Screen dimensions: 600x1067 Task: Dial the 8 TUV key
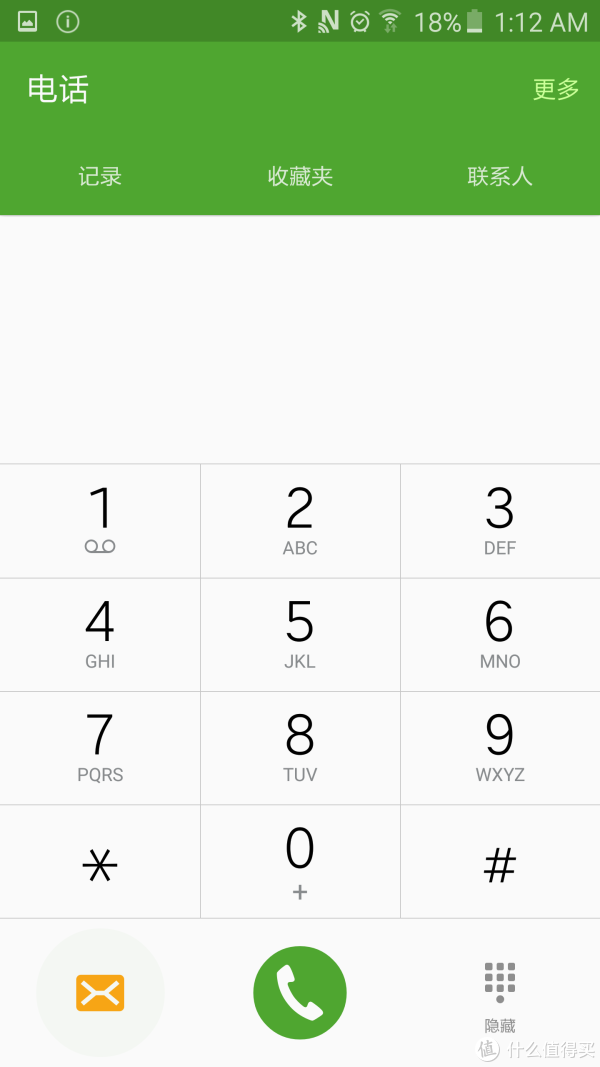(x=300, y=749)
